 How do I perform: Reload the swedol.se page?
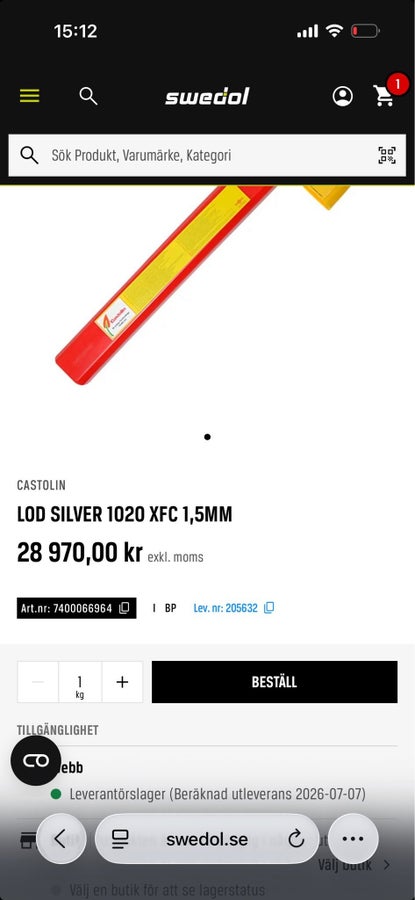coord(296,839)
